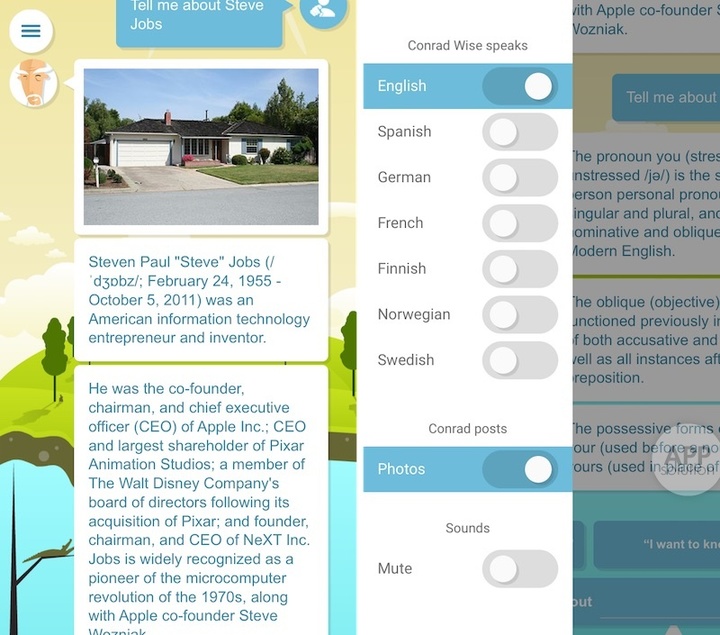Disable Photos in Conrad posts
This screenshot has height=635, width=720.
point(519,470)
